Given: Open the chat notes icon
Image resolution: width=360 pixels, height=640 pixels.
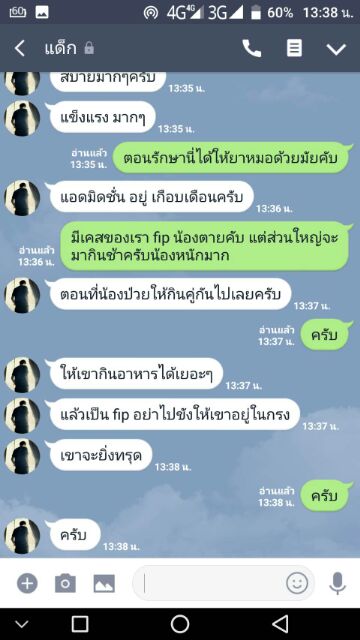Looking at the screenshot, I should click(294, 49).
